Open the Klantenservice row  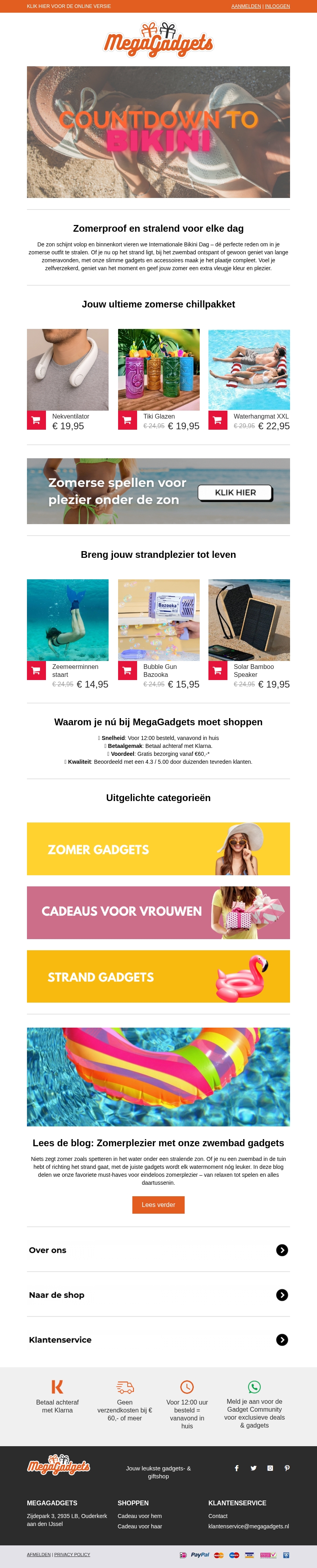pyautogui.click(x=158, y=1339)
